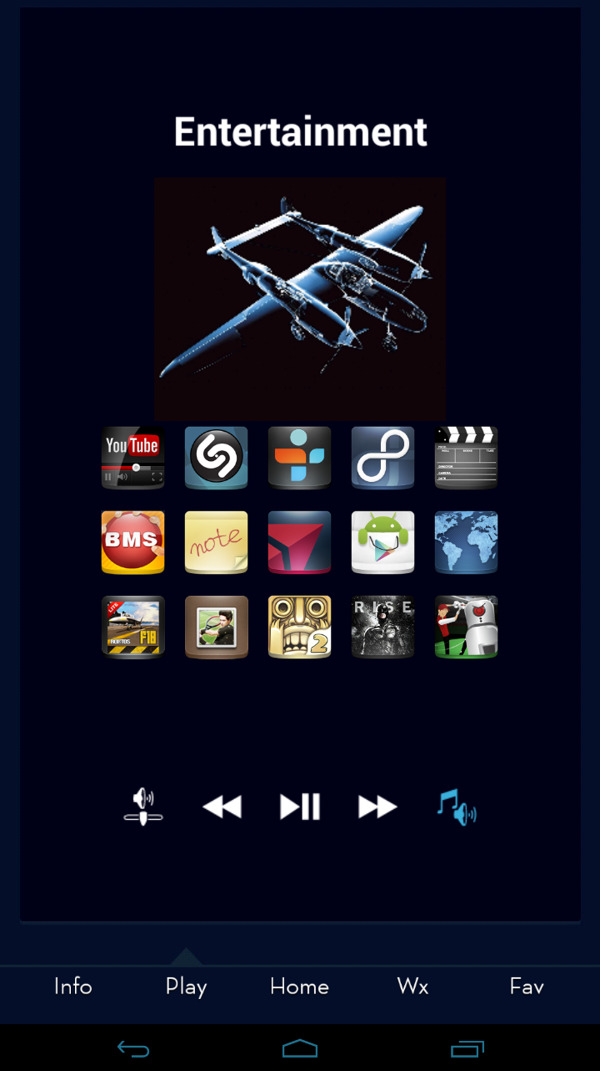This screenshot has width=600, height=1071.
Task: Open the TuneIn Radio app
Action: [x=299, y=458]
